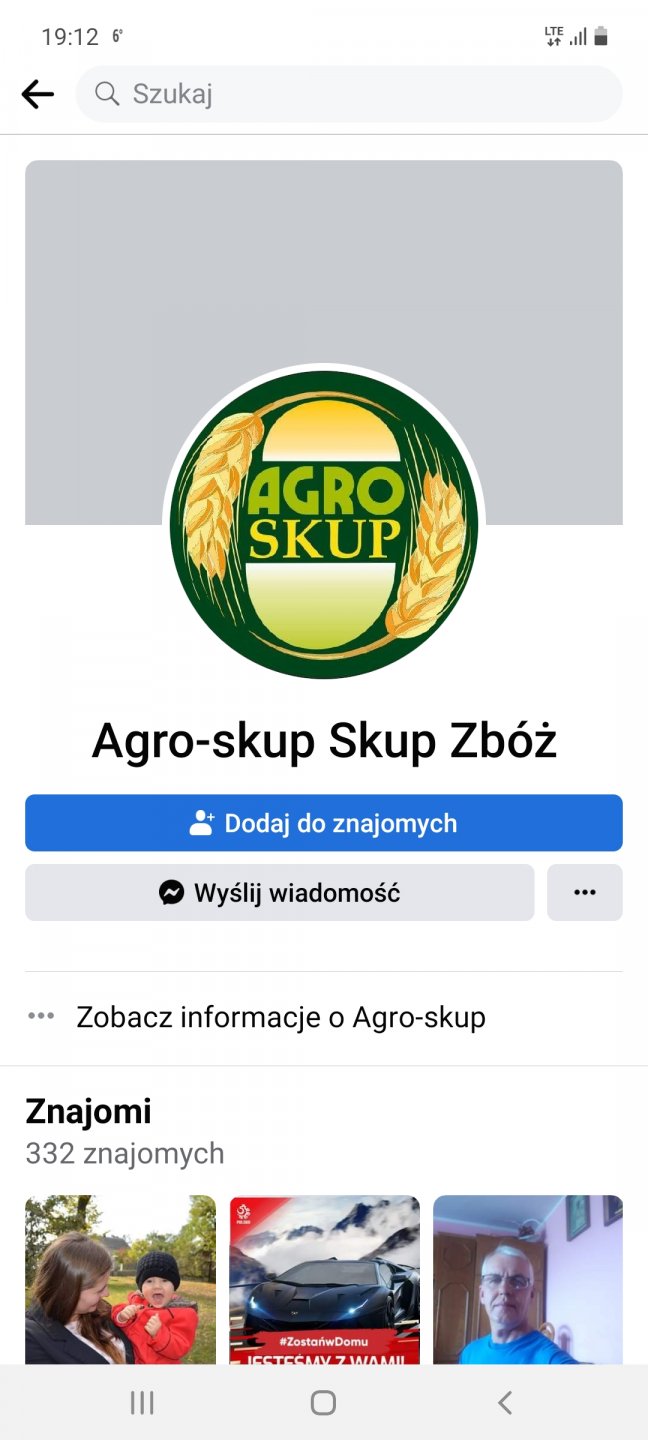
Task: Open friend tile with woman and child
Action: pyautogui.click(x=120, y=1279)
